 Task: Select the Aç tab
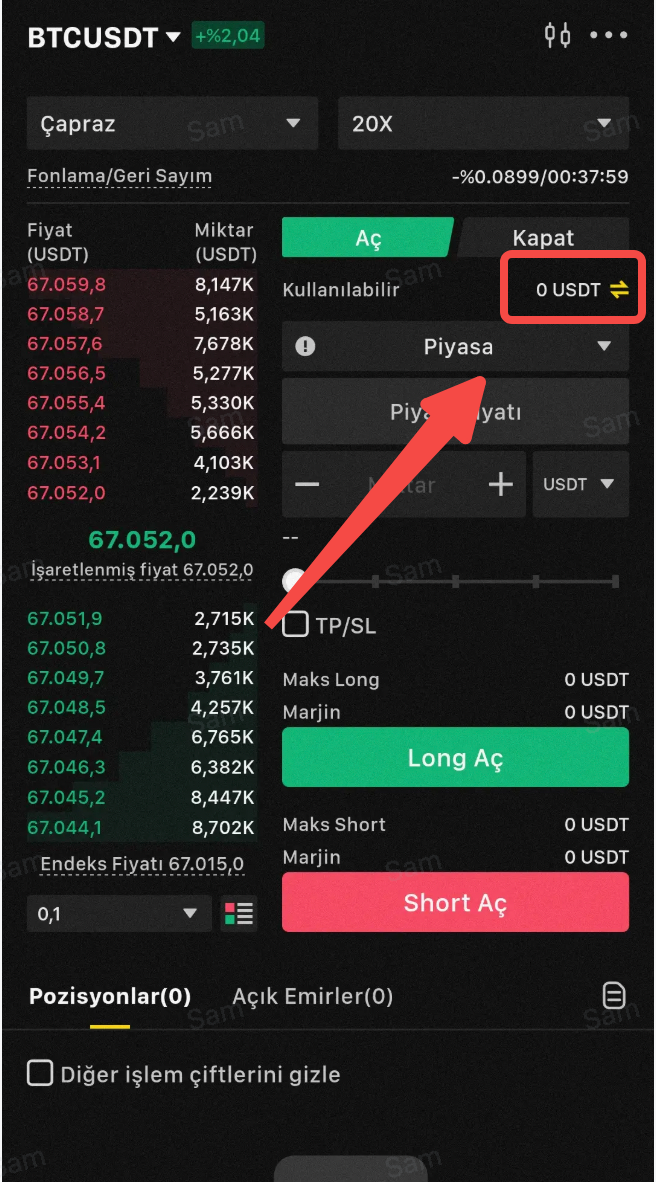(368, 238)
